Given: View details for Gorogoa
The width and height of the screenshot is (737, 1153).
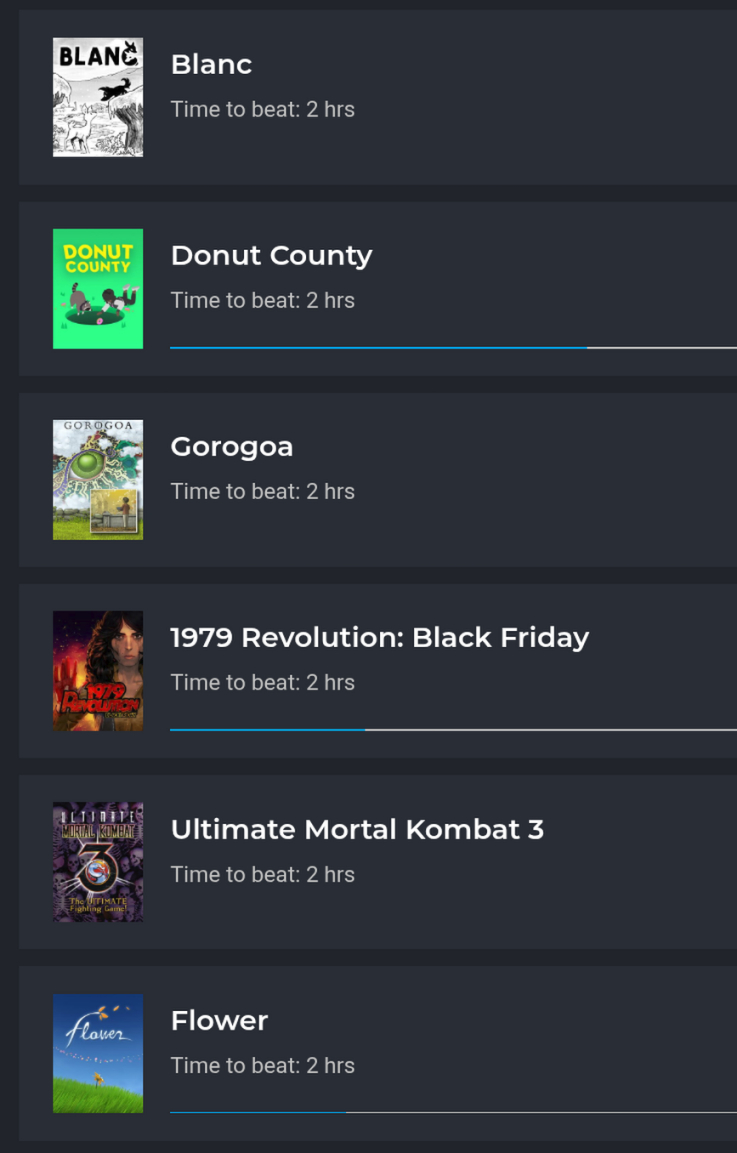Looking at the screenshot, I should (x=232, y=447).
